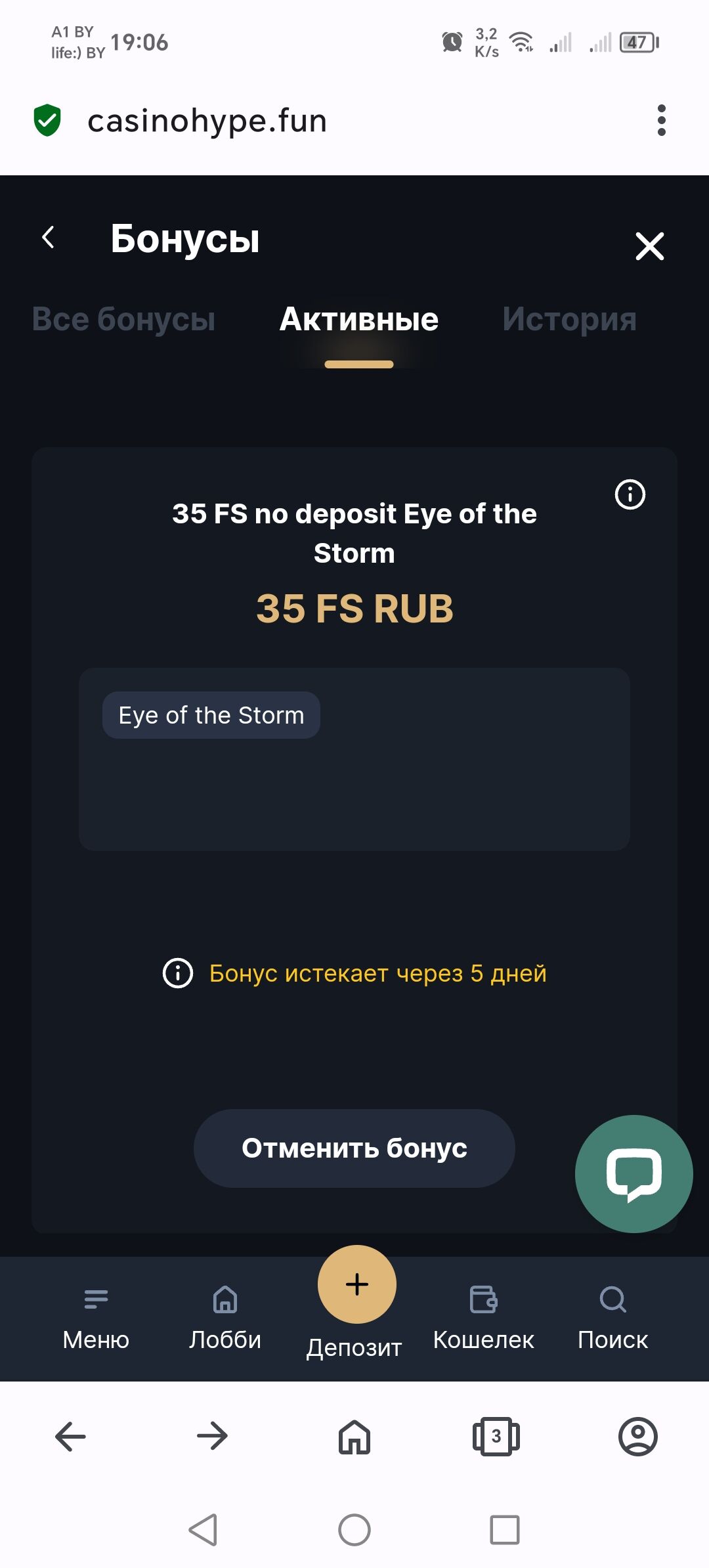Go to Лобби
The height and width of the screenshot is (1568, 709).
coord(225,1317)
